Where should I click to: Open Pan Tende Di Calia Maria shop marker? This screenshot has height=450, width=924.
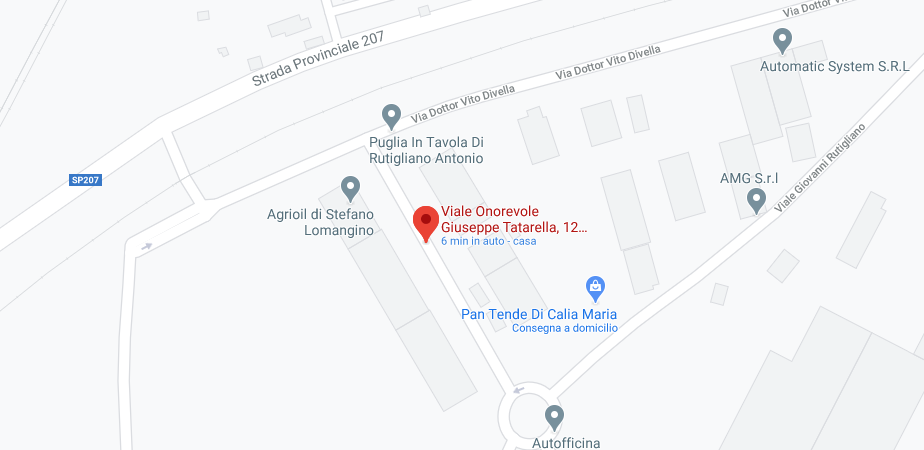[596, 289]
